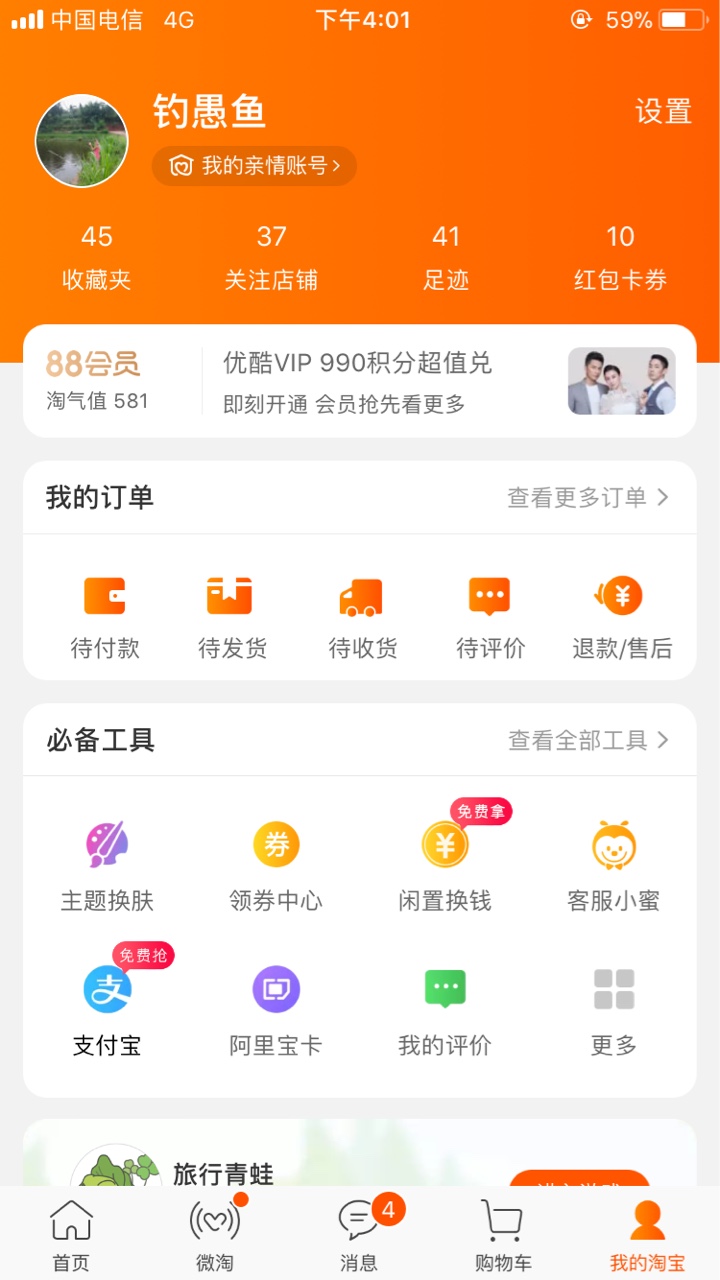Screen dimensions: 720x1280
Task: Tap the profile avatar photo
Action: tap(81, 141)
